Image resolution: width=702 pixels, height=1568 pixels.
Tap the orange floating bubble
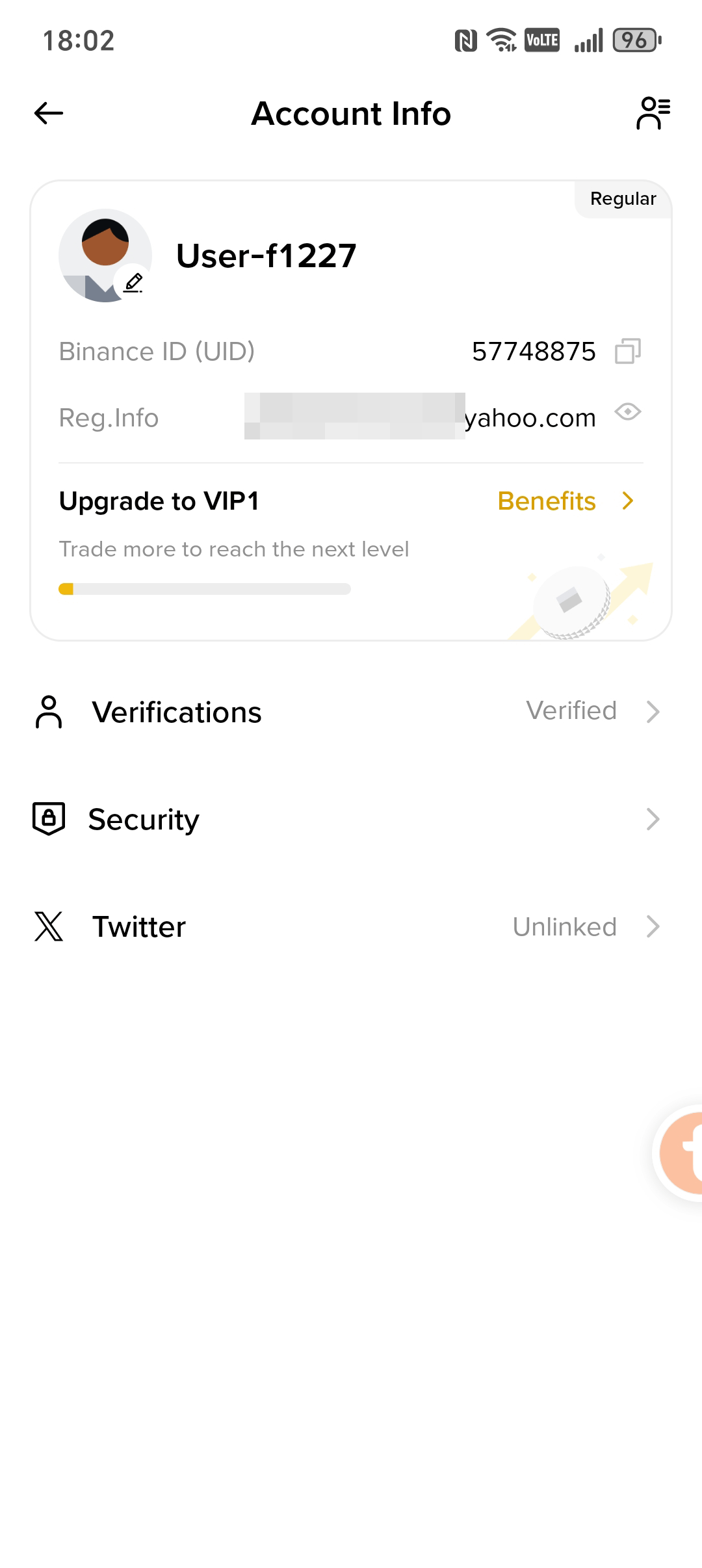coord(681,1153)
